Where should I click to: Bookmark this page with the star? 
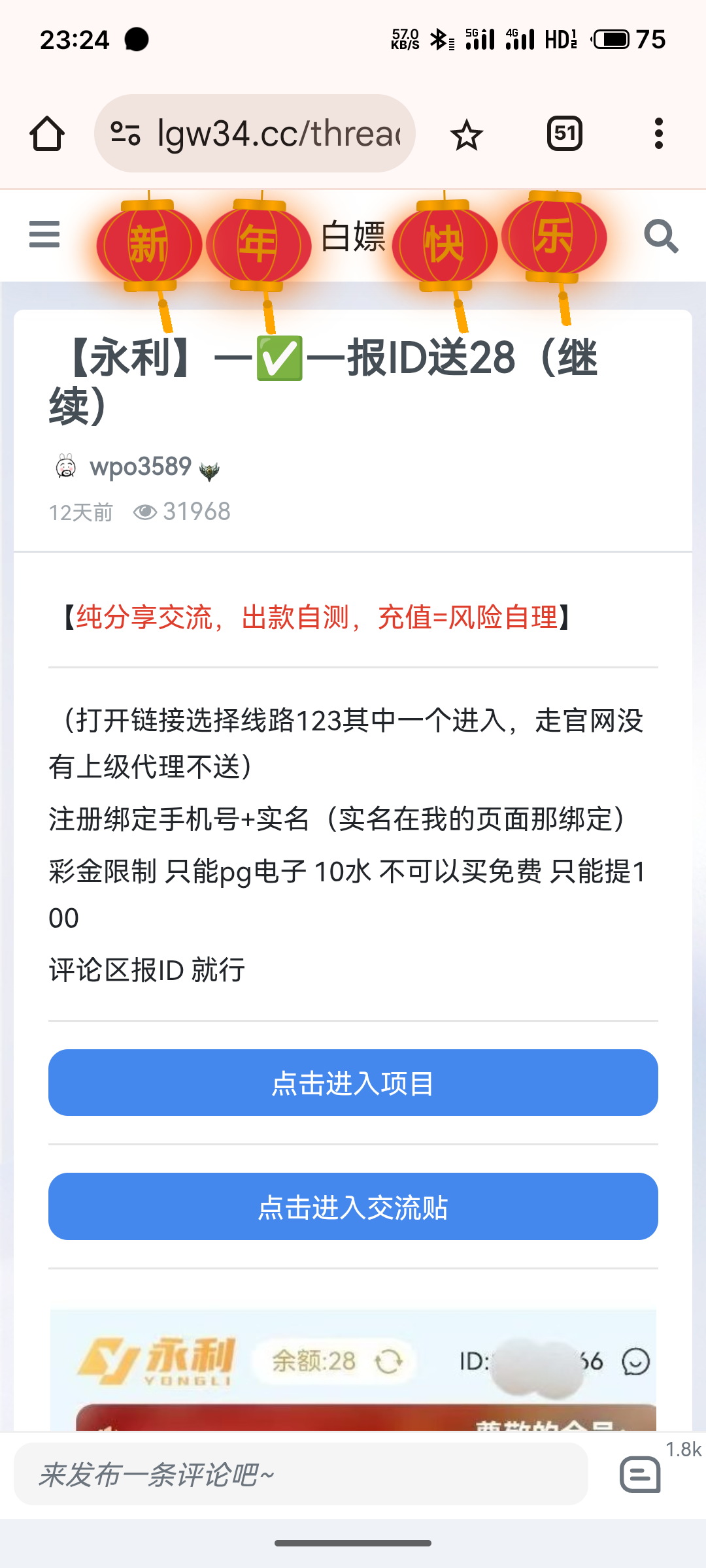pos(467,135)
